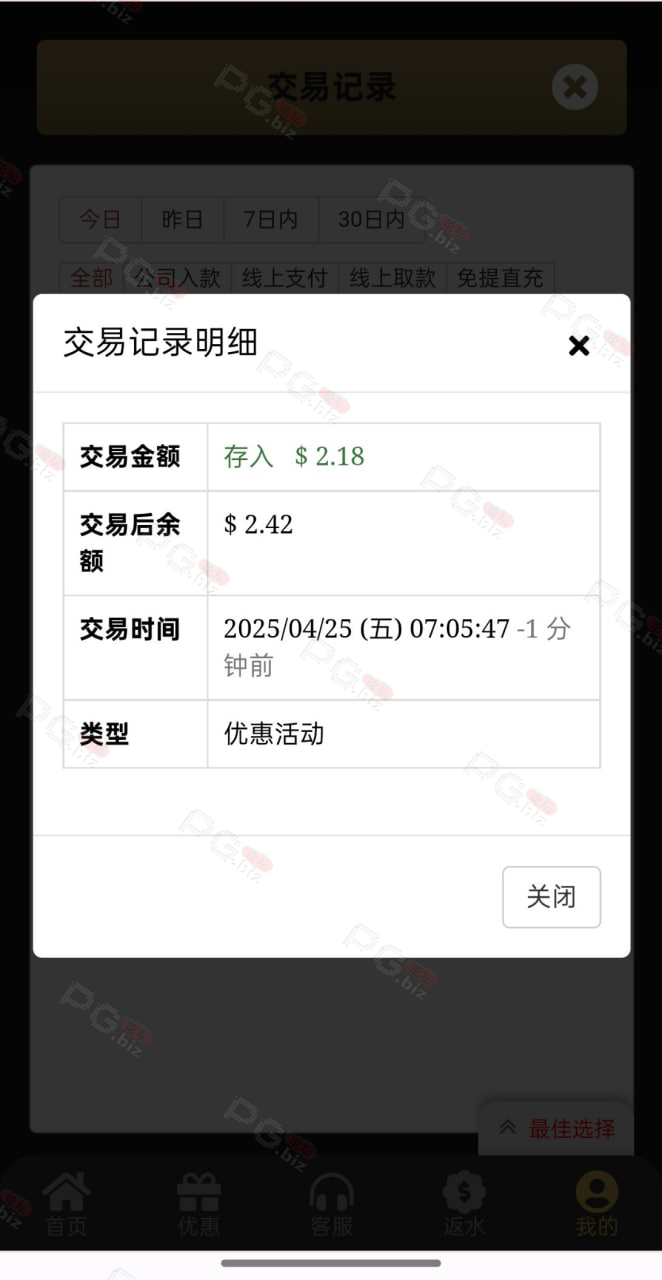Close the 交易记录明细 dialog with the X
662x1280 pixels.
[x=578, y=346]
